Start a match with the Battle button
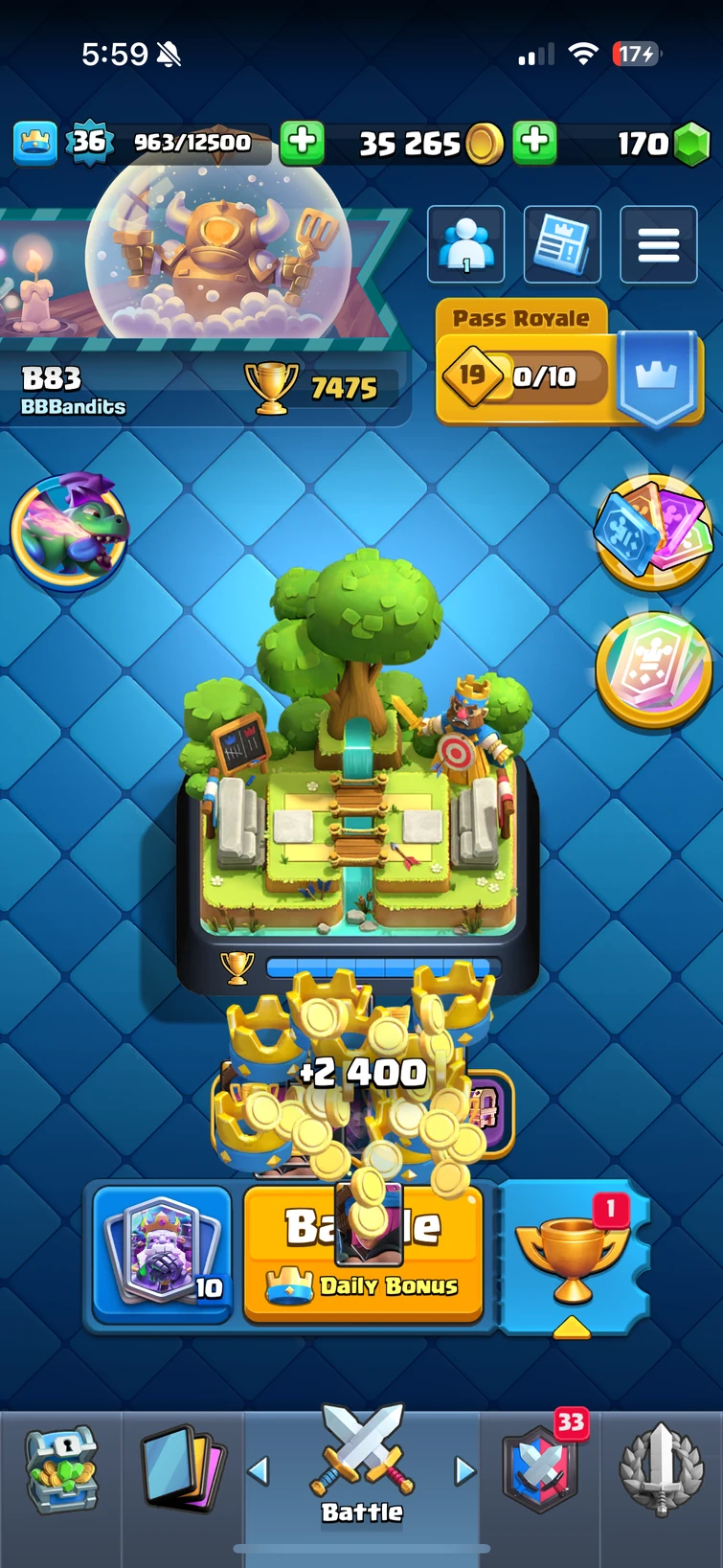723x1568 pixels. (x=362, y=1253)
